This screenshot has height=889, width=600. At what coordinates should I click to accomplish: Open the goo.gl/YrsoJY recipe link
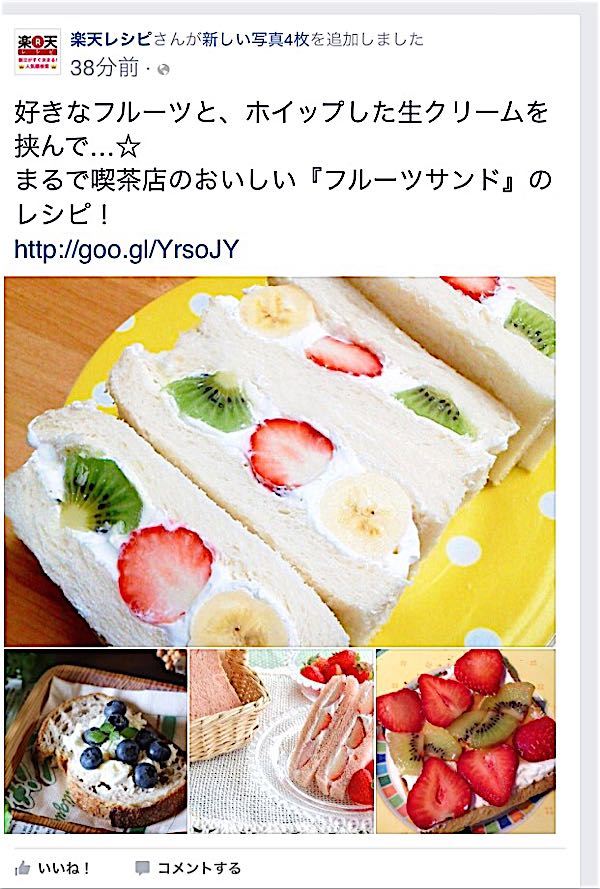pos(126,249)
